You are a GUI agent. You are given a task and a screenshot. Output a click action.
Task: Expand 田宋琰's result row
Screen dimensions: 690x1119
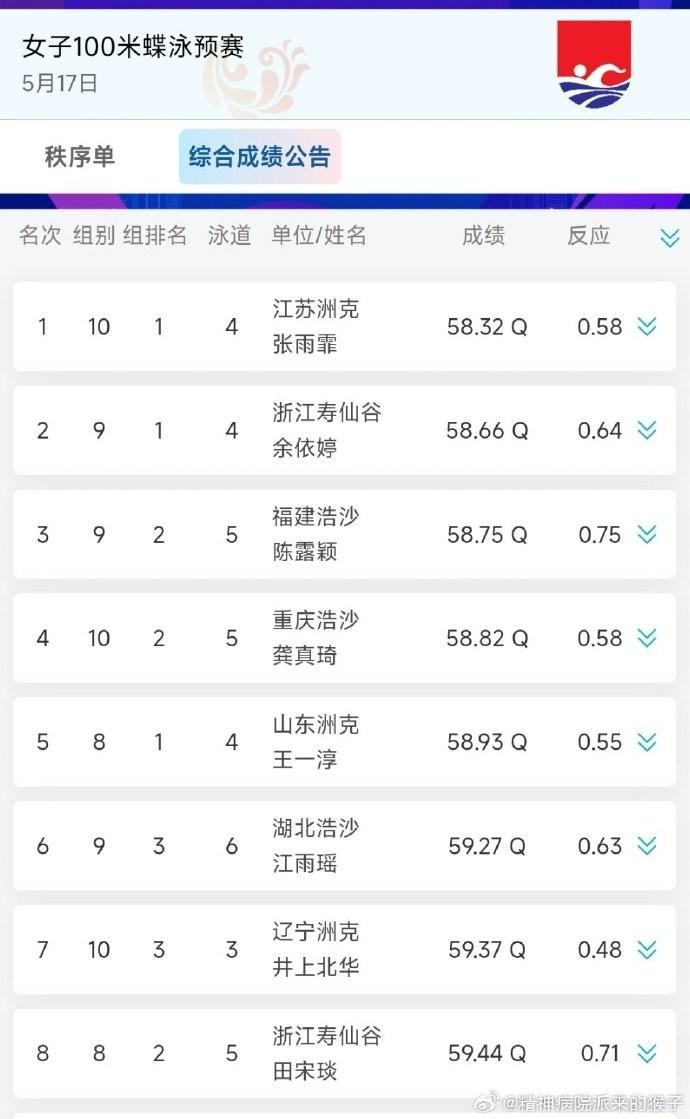(x=646, y=1053)
